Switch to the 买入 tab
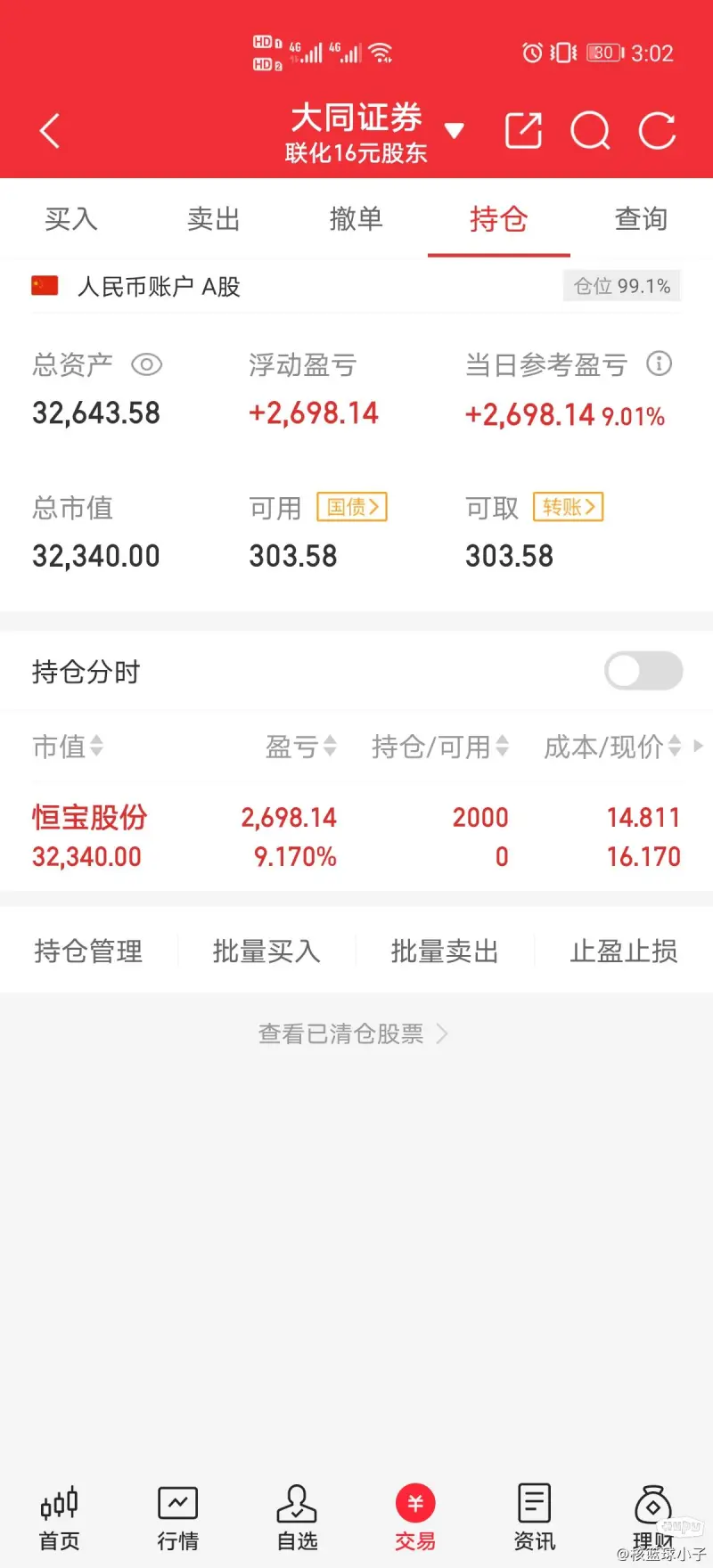 [x=71, y=219]
